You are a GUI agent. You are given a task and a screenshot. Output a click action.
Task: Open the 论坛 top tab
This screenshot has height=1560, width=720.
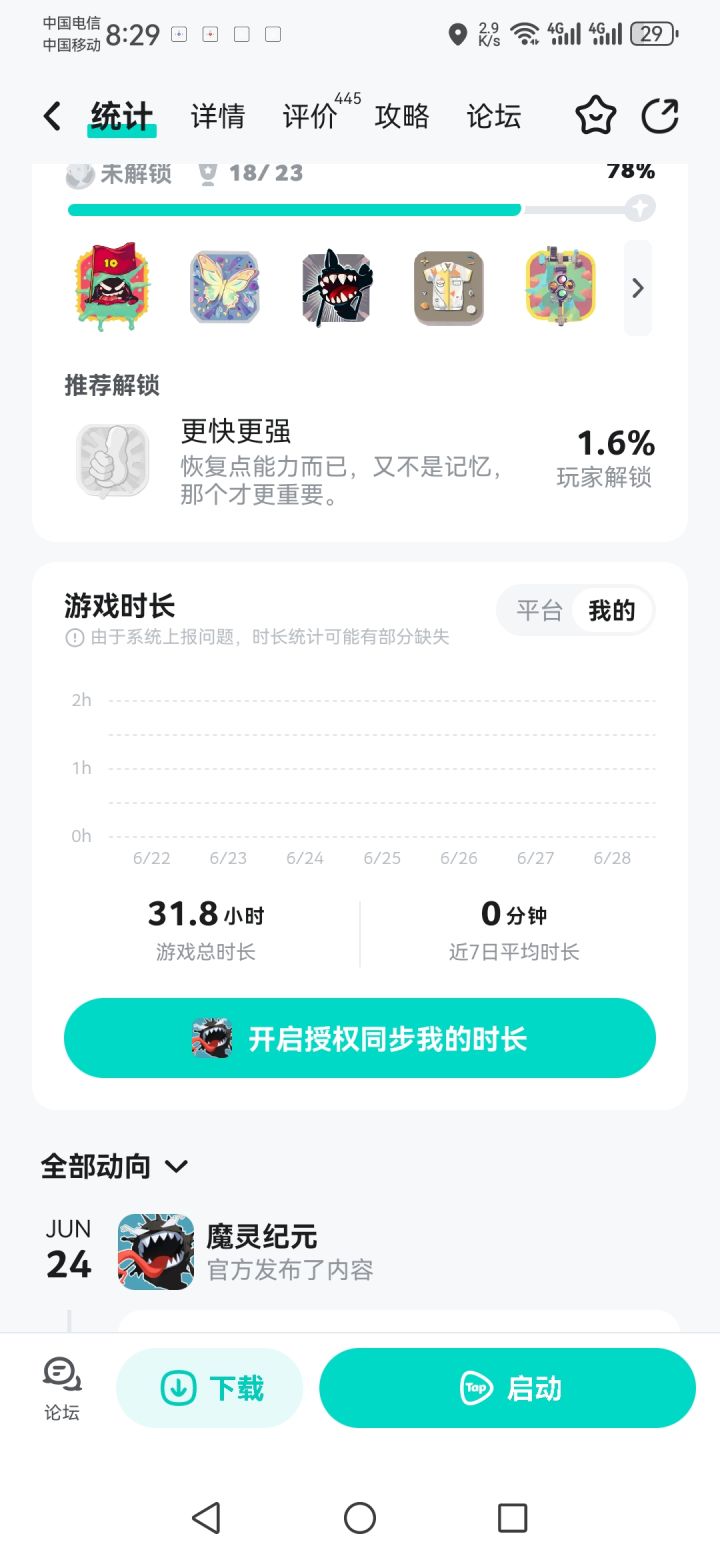[x=494, y=116]
